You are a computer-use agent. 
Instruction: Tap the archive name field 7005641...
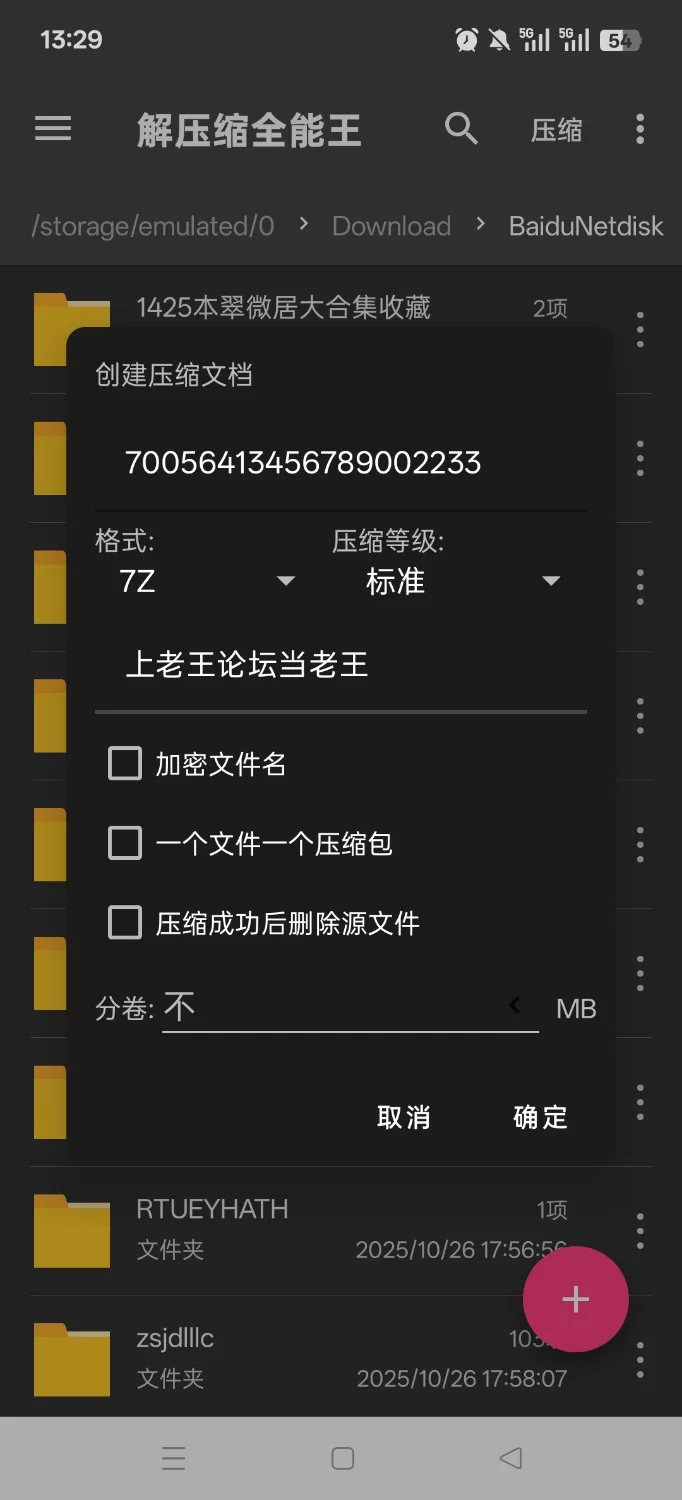(340, 463)
